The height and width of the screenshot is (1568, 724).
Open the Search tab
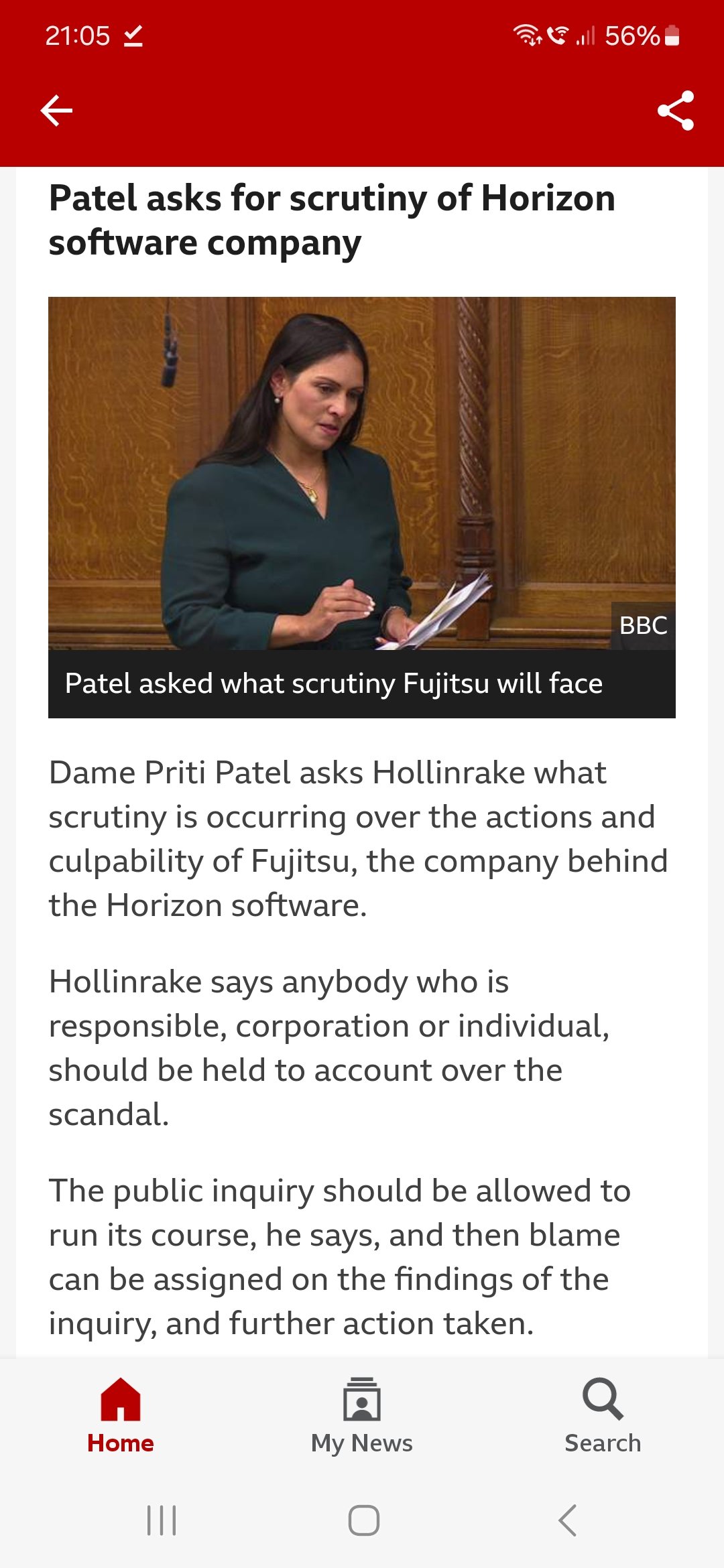(x=603, y=1415)
